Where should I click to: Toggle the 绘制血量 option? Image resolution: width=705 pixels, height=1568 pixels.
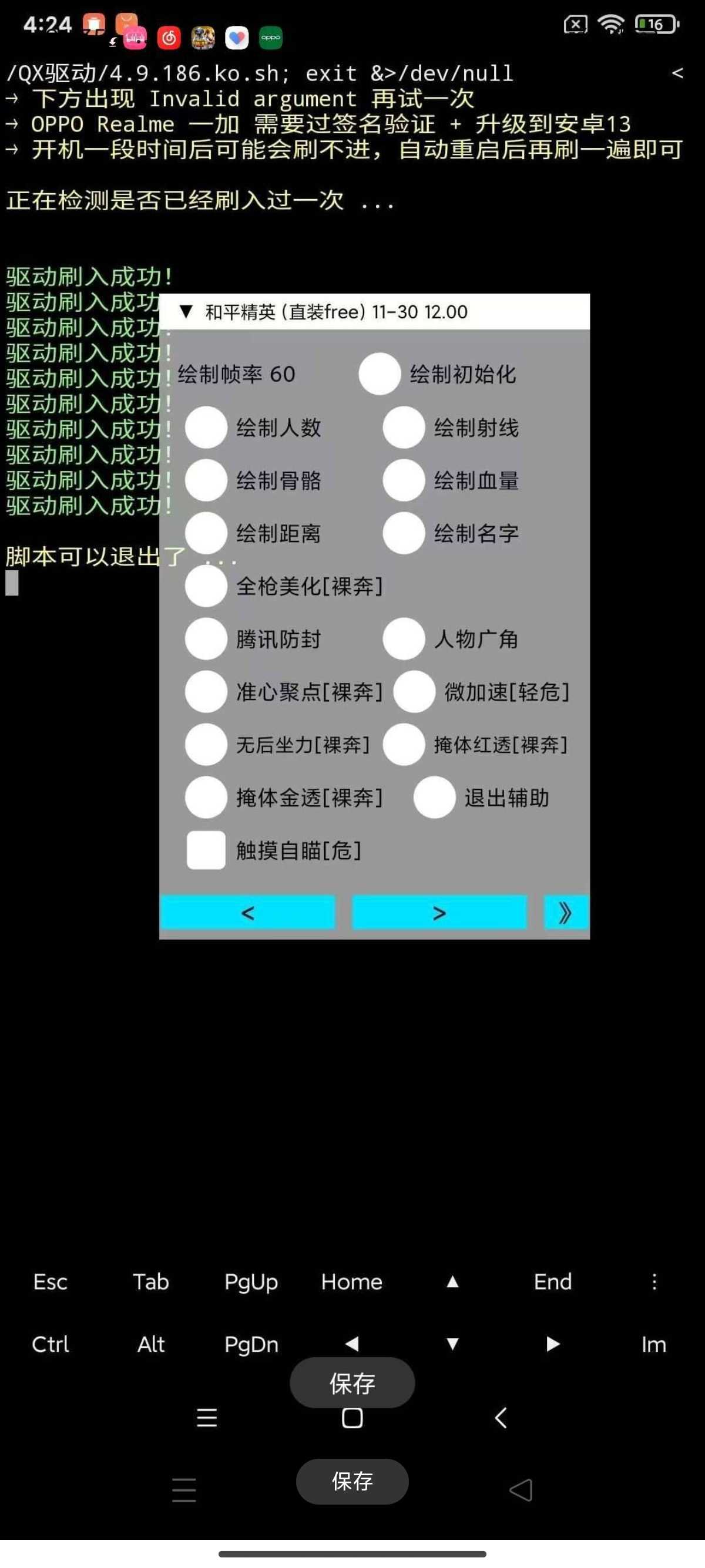coord(403,480)
